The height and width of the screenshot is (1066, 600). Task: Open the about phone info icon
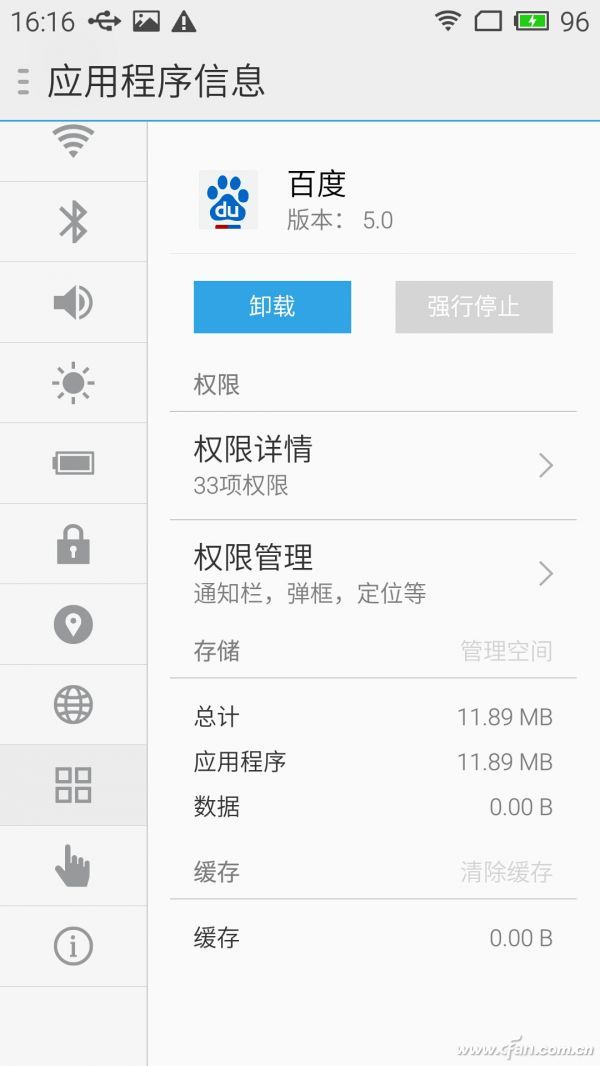[73, 946]
